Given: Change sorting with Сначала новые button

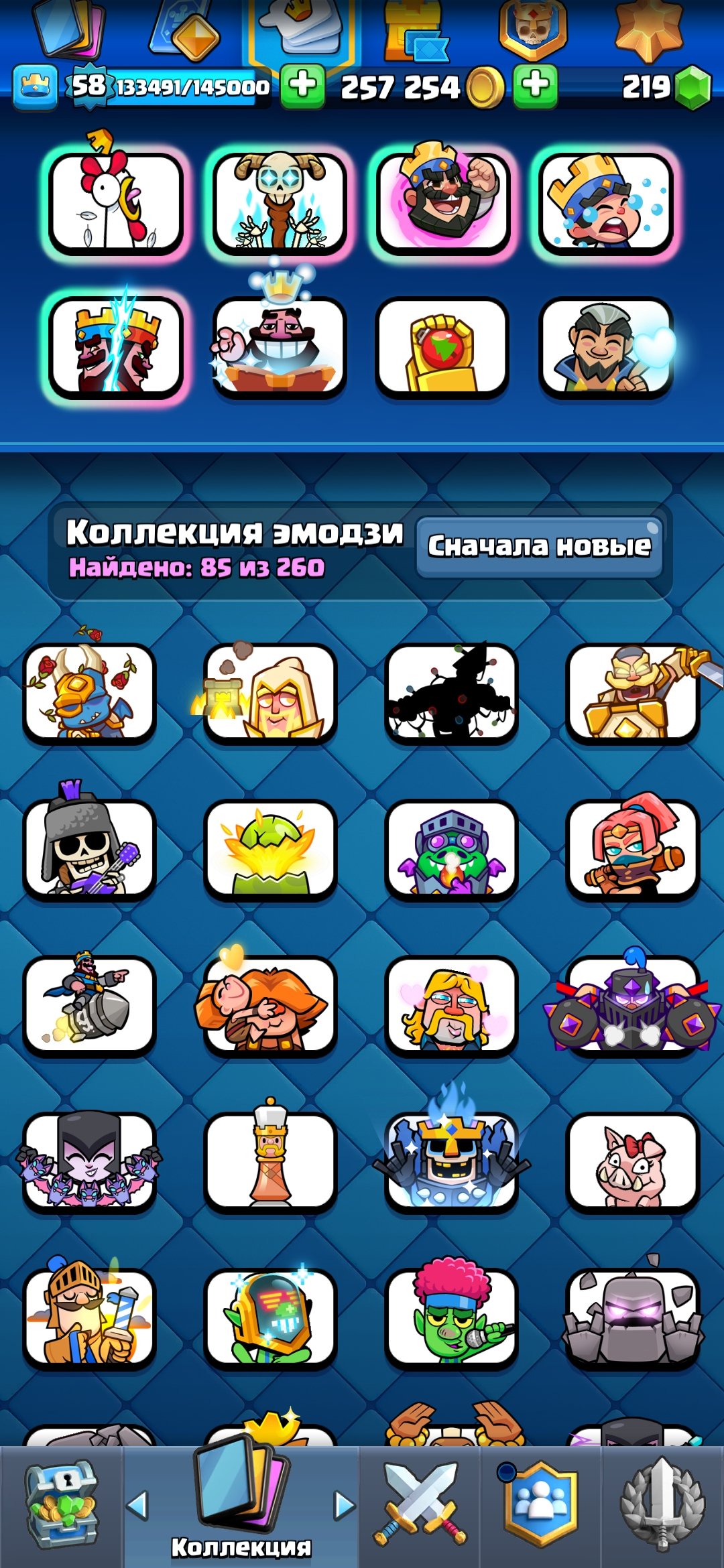Looking at the screenshot, I should point(540,546).
